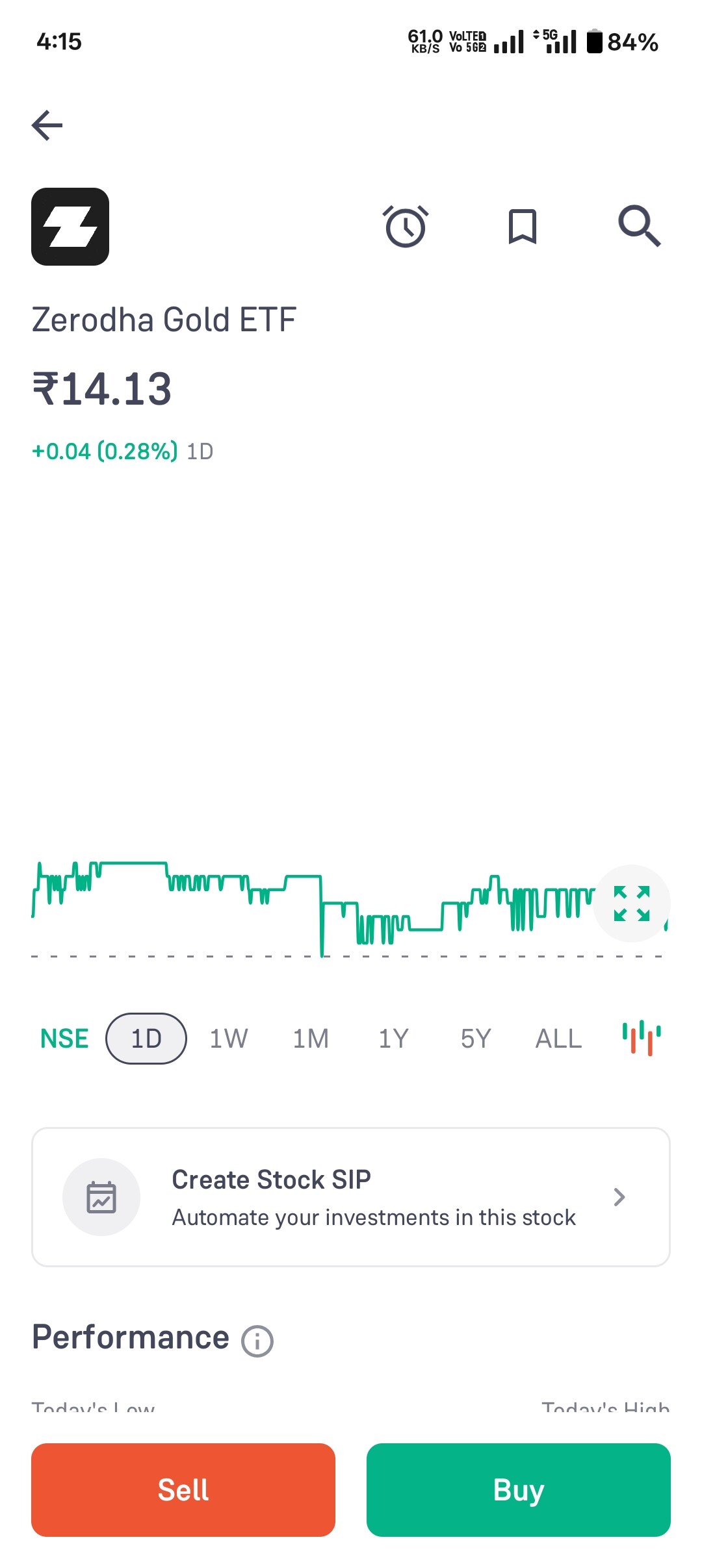Bookmark Zerodha Gold ETF to watchlist

pos(523,227)
